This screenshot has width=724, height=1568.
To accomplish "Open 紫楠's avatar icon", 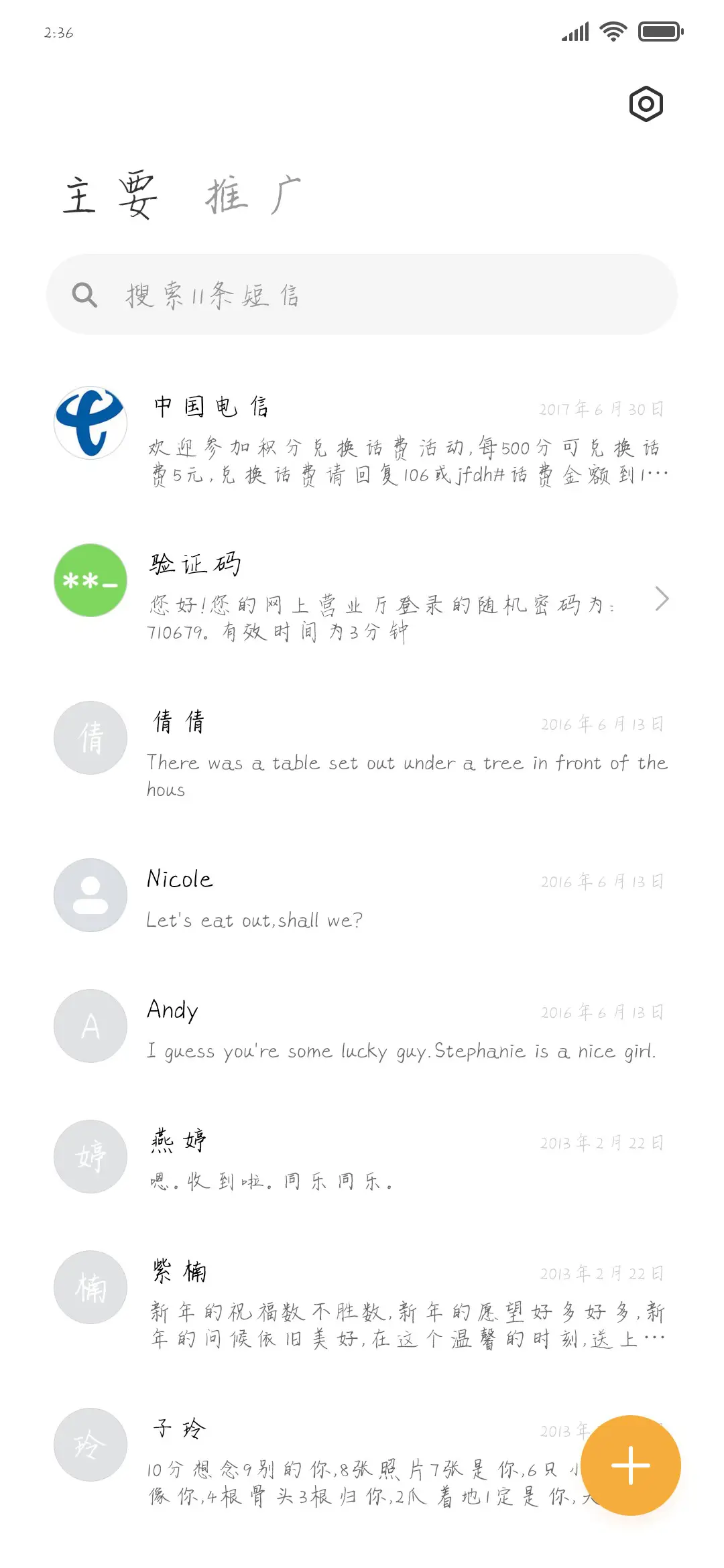I will 90,1288.
